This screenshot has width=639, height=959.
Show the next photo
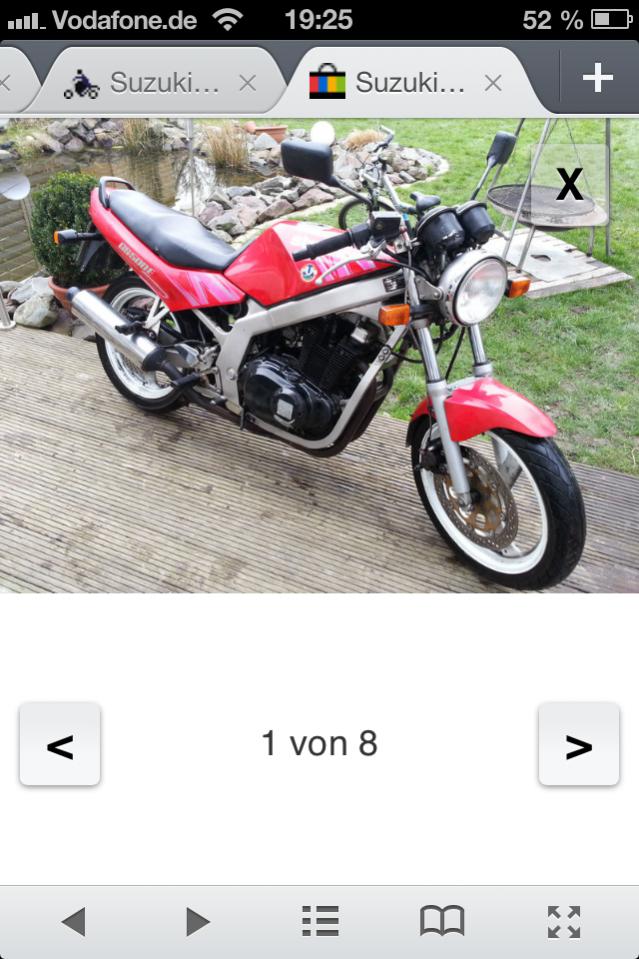tap(578, 745)
